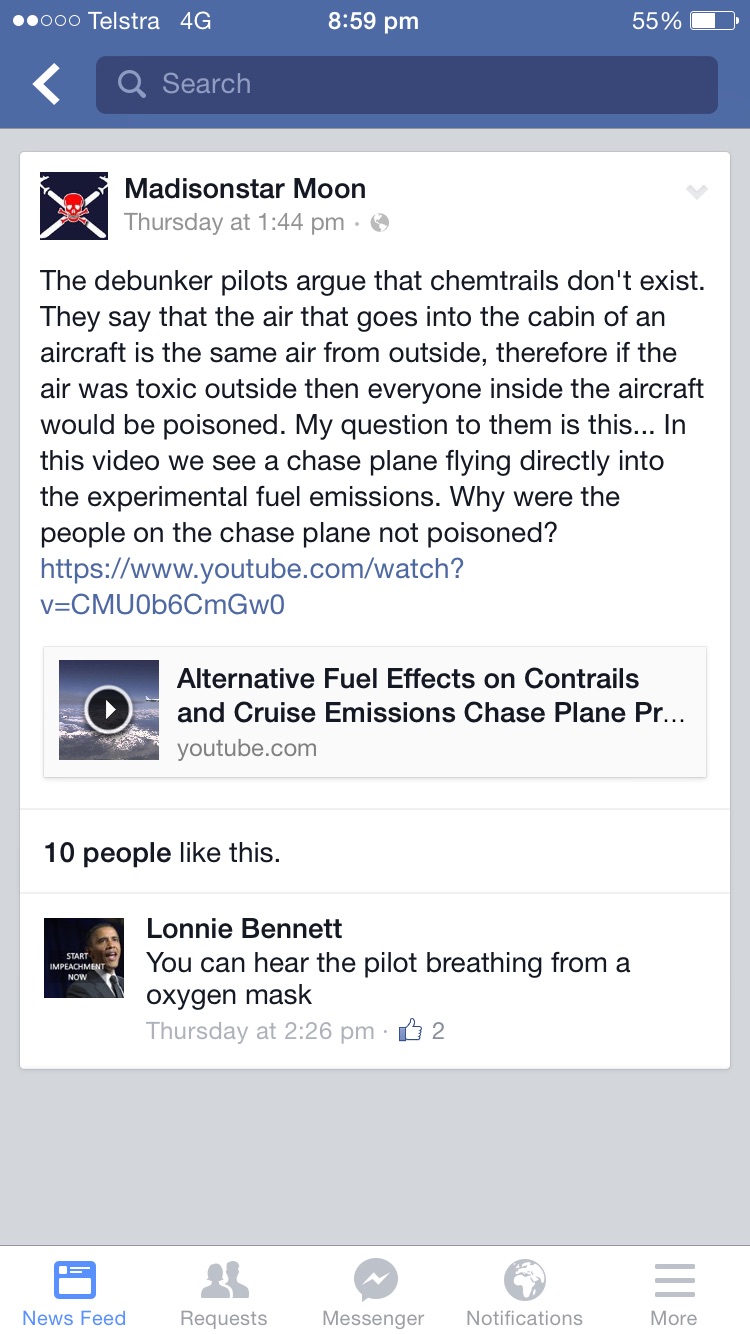Screen dimensions: 750x1334
Task: Switch to the News Feed tab
Action: (x=74, y=1292)
